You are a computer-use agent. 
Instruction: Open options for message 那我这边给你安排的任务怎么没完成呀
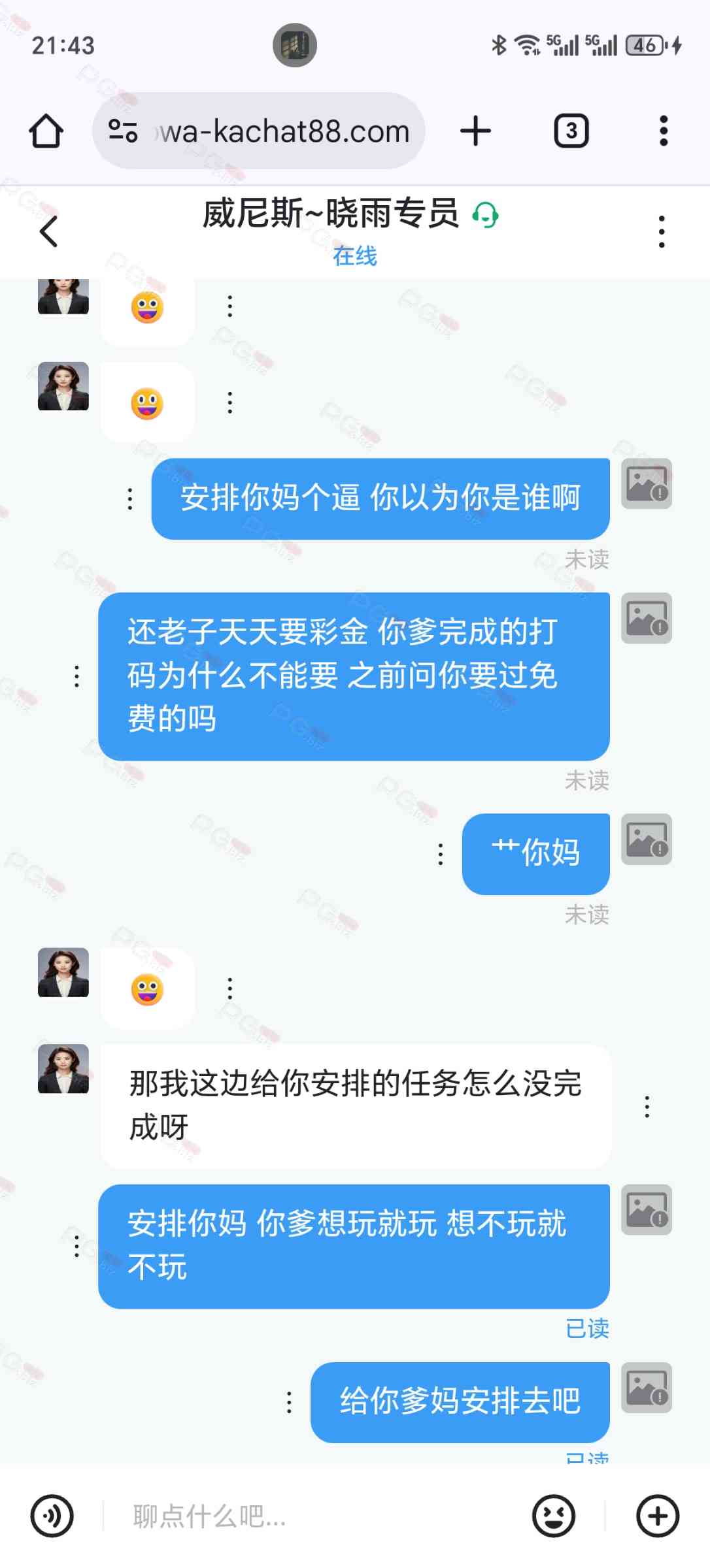pyautogui.click(x=647, y=1106)
